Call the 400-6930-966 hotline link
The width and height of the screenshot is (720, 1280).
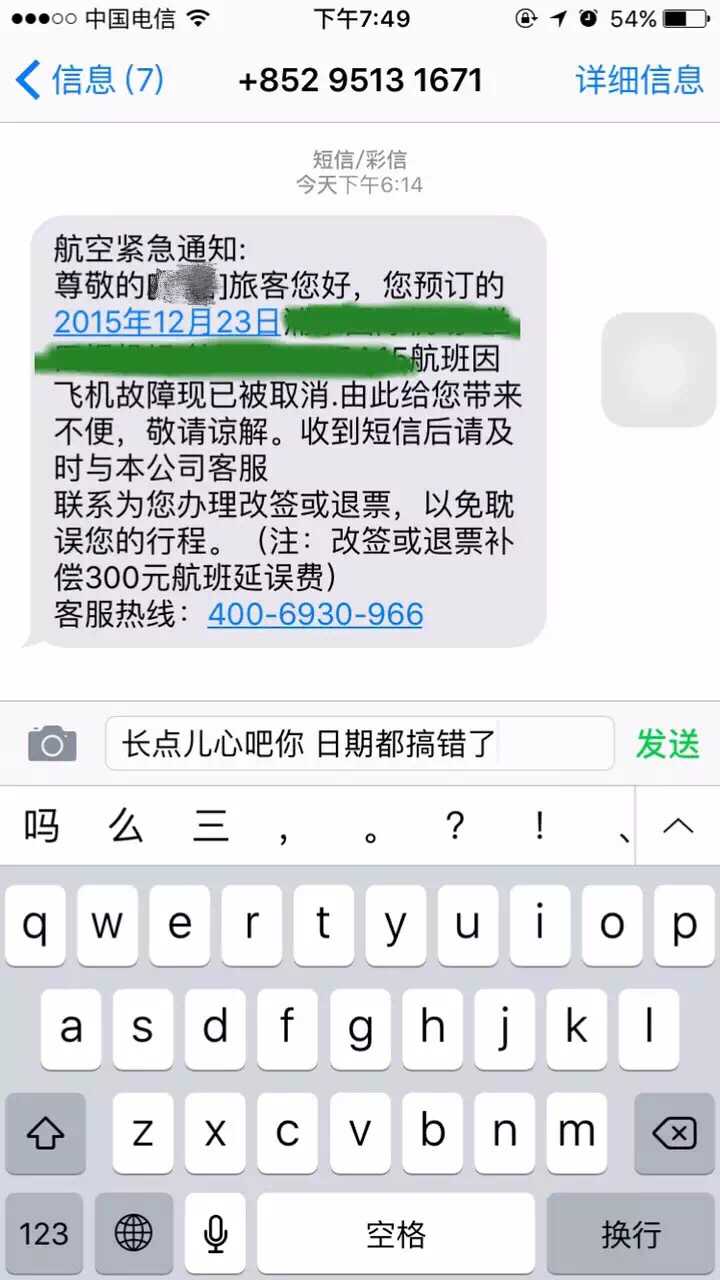315,614
